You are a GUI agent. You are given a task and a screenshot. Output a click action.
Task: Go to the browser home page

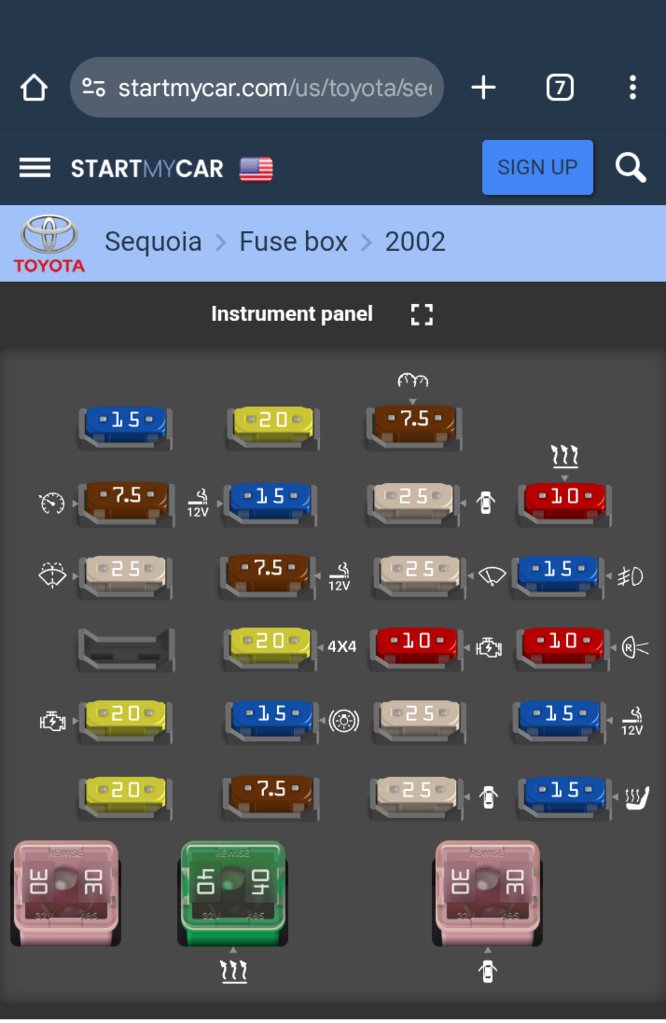[x=34, y=88]
